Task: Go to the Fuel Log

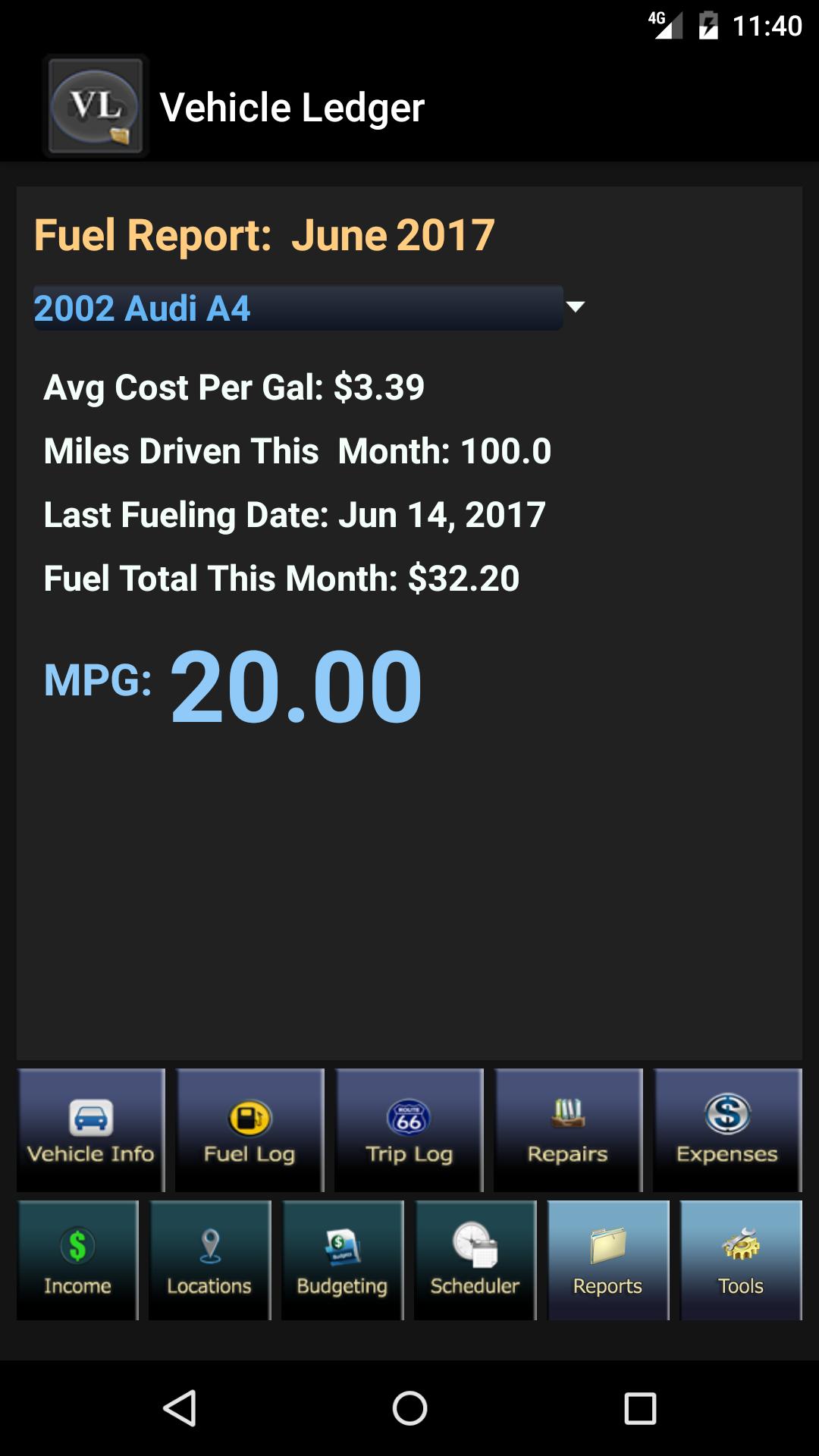Action: coord(249,1130)
